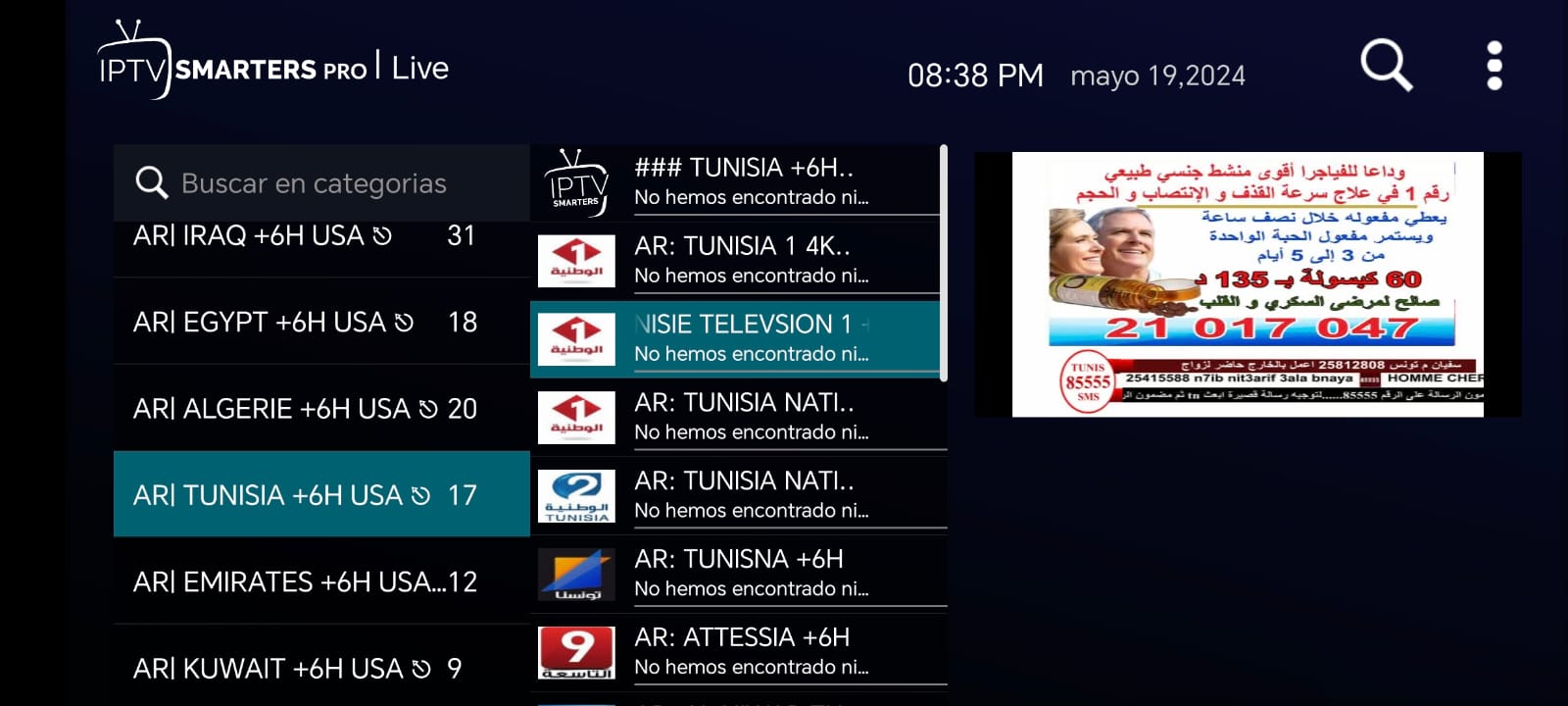Image resolution: width=1568 pixels, height=706 pixels.
Task: Play AR: TUNISIA NATI channel with red logo
Action: (x=737, y=417)
